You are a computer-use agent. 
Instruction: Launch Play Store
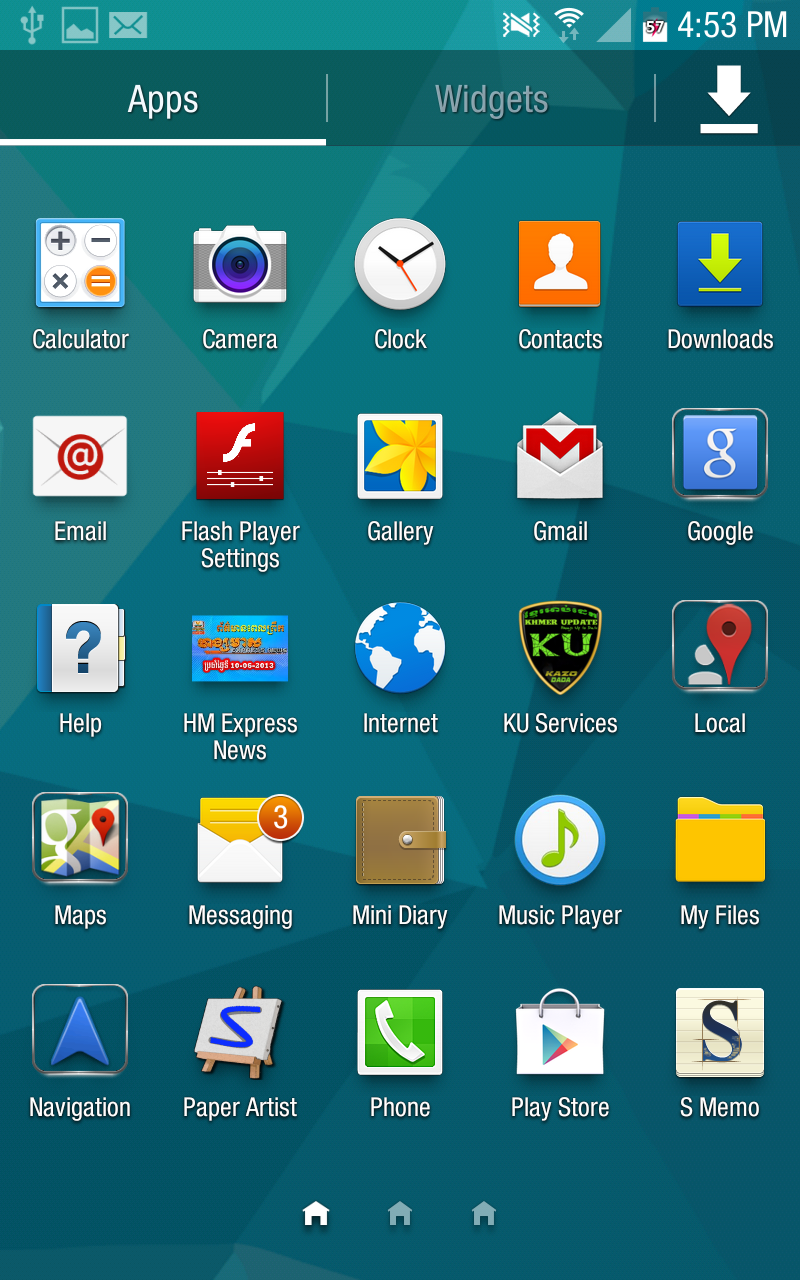pos(560,1032)
